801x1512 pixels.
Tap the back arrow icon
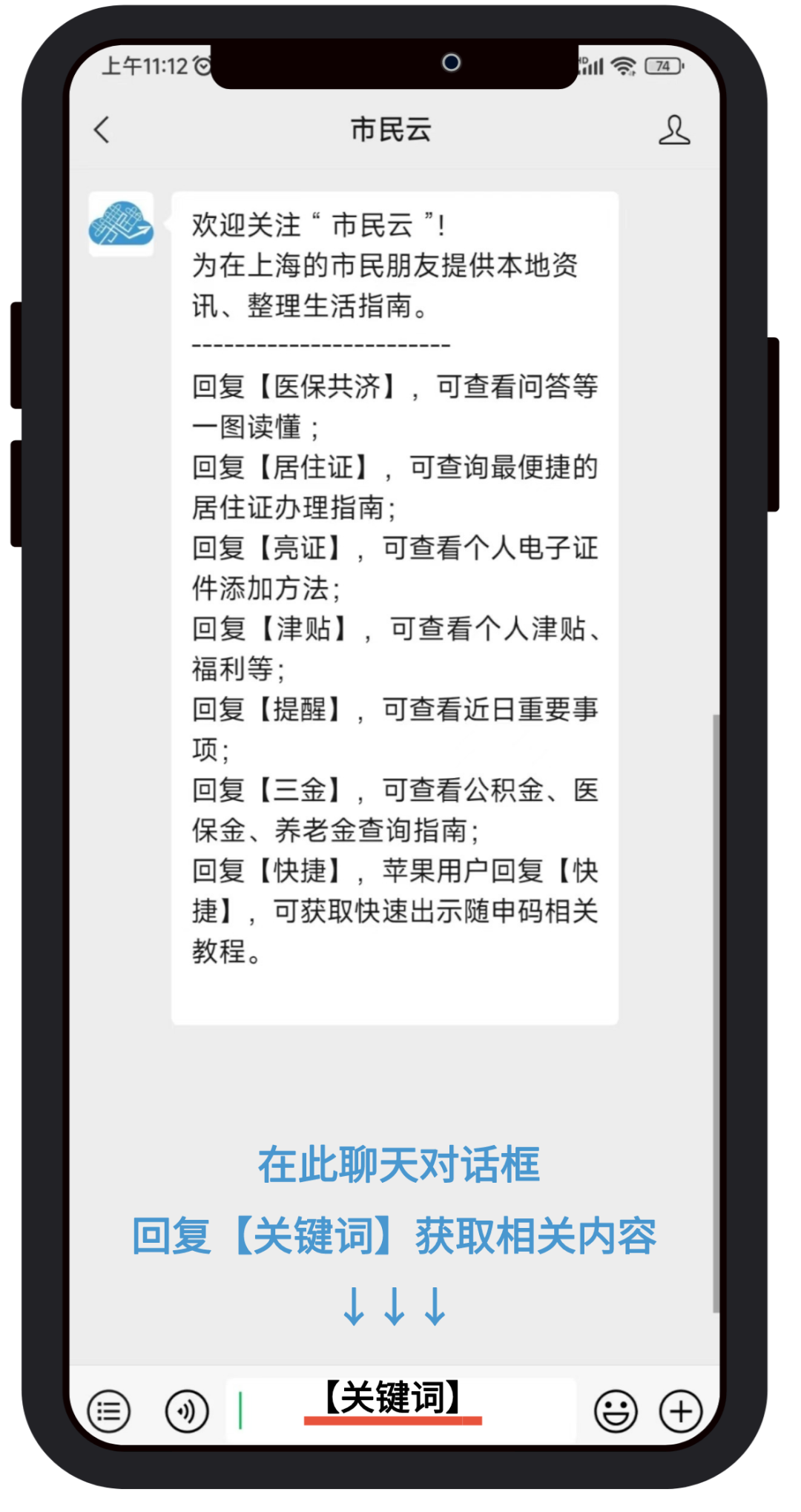coord(102,131)
